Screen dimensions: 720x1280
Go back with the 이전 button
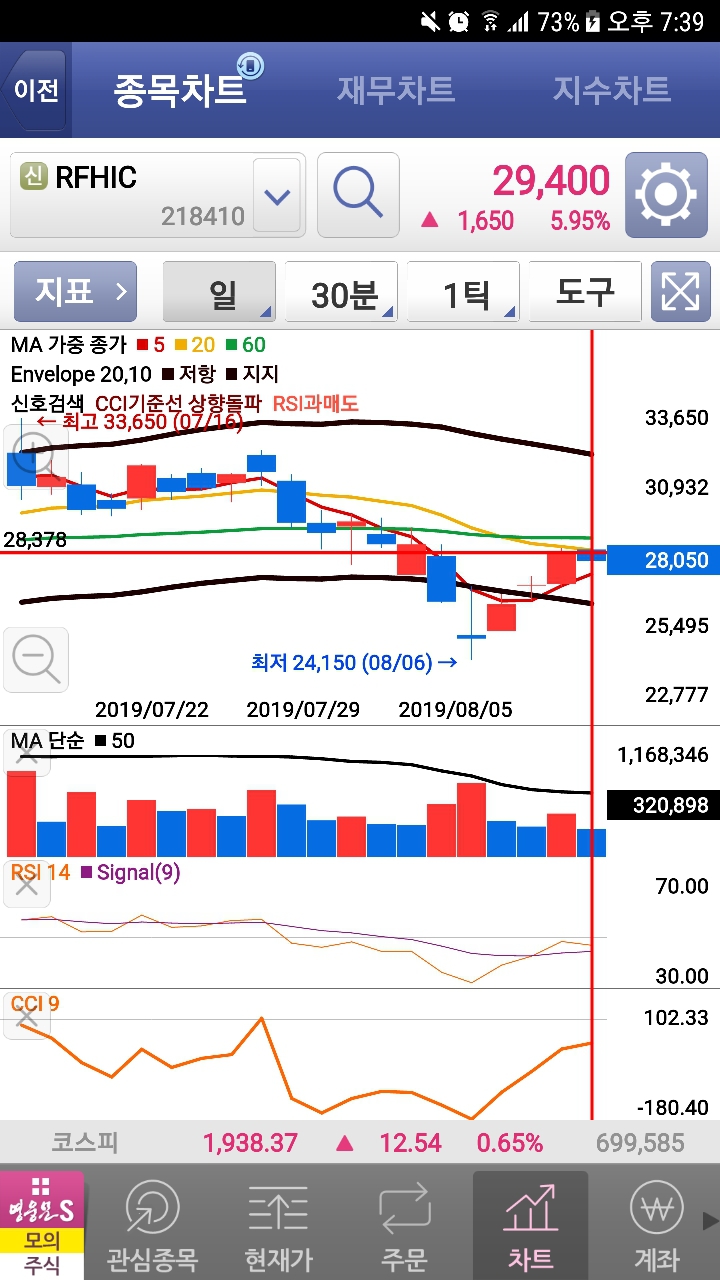[35, 91]
